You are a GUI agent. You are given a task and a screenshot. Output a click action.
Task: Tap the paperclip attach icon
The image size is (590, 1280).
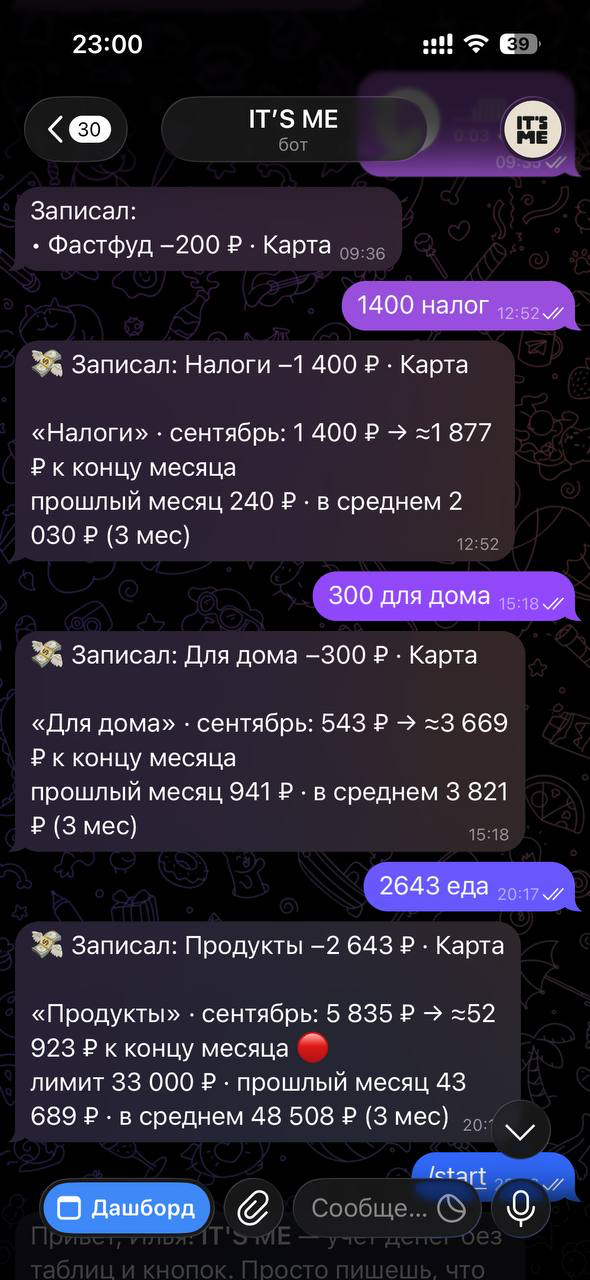click(254, 1208)
